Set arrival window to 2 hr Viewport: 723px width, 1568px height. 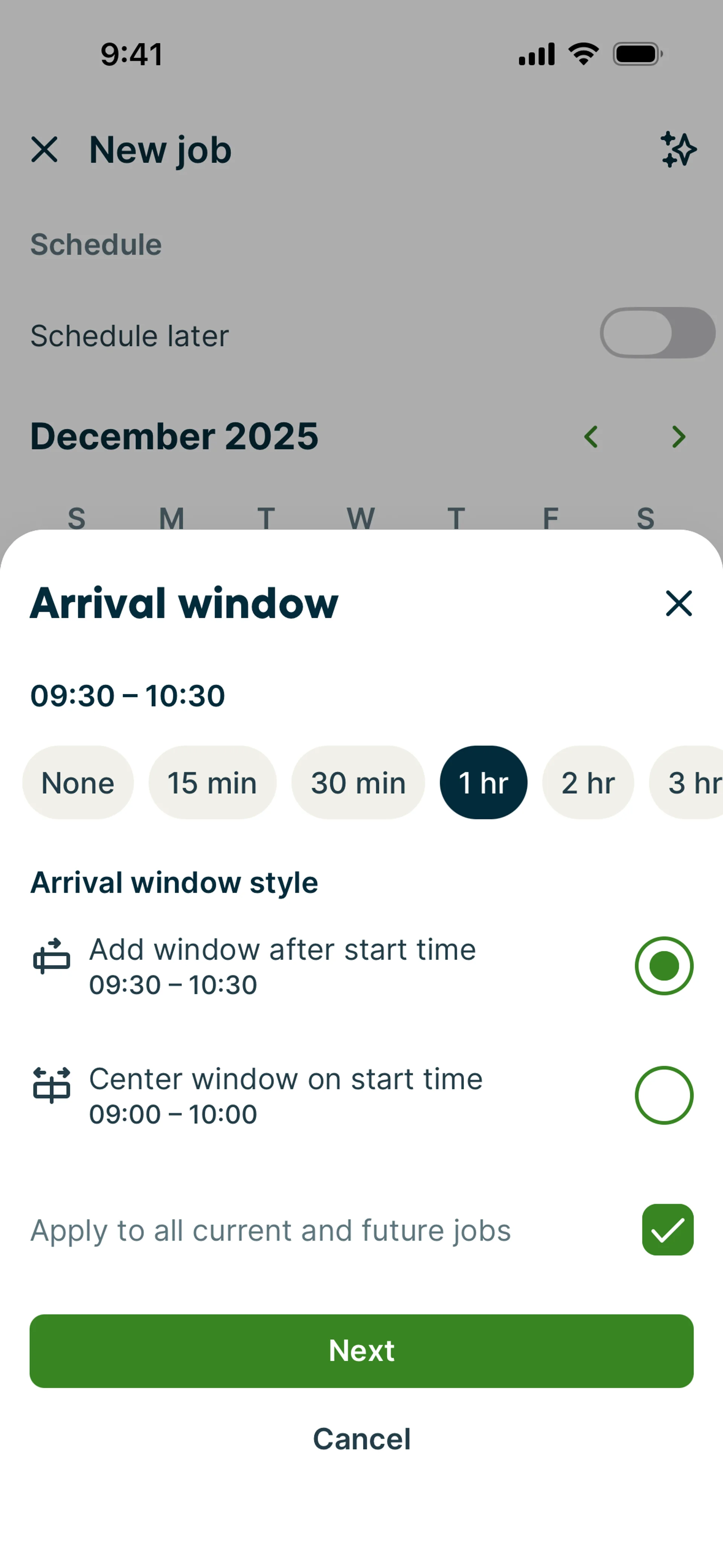588,782
